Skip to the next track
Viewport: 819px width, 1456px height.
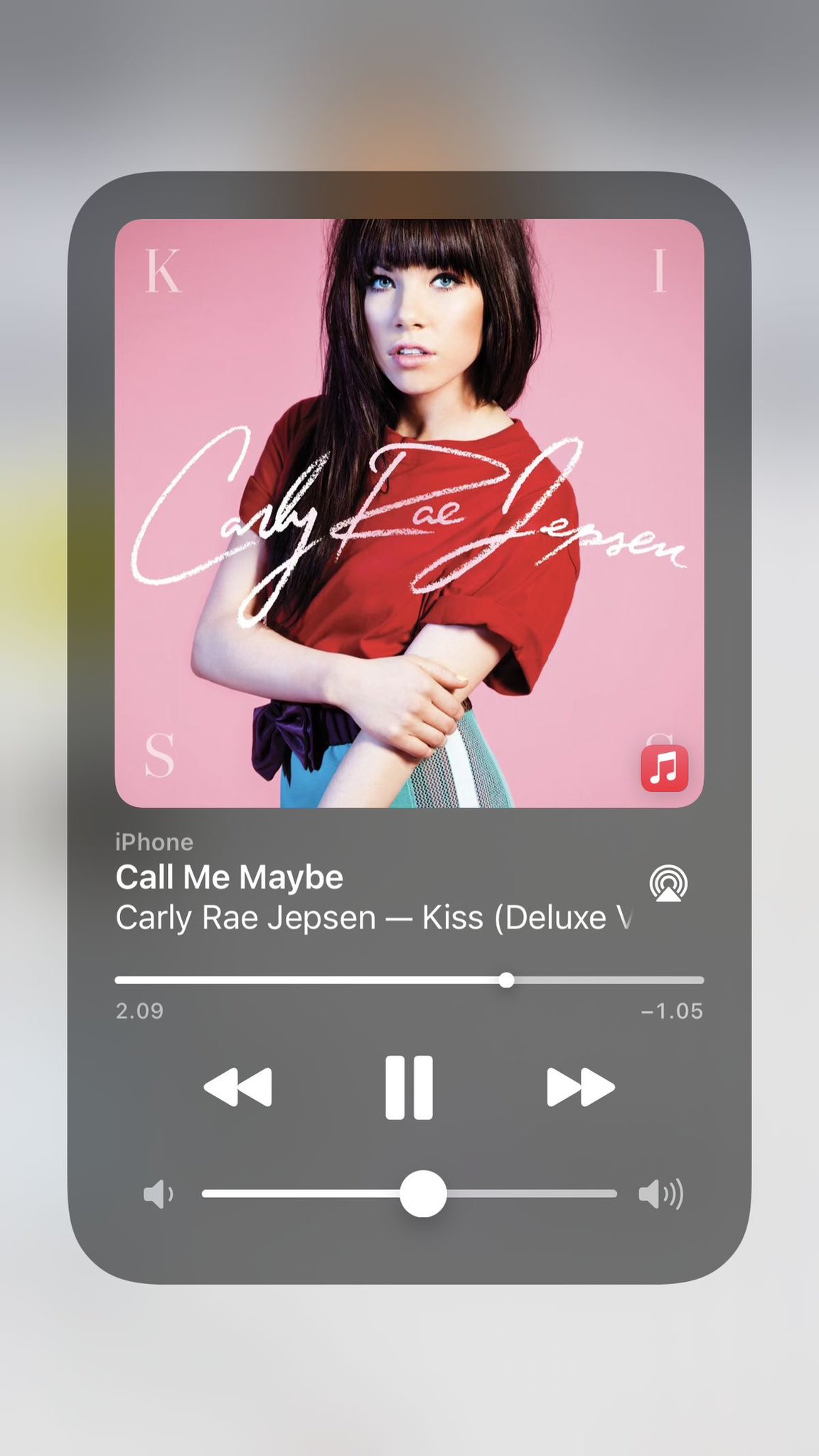point(580,1087)
